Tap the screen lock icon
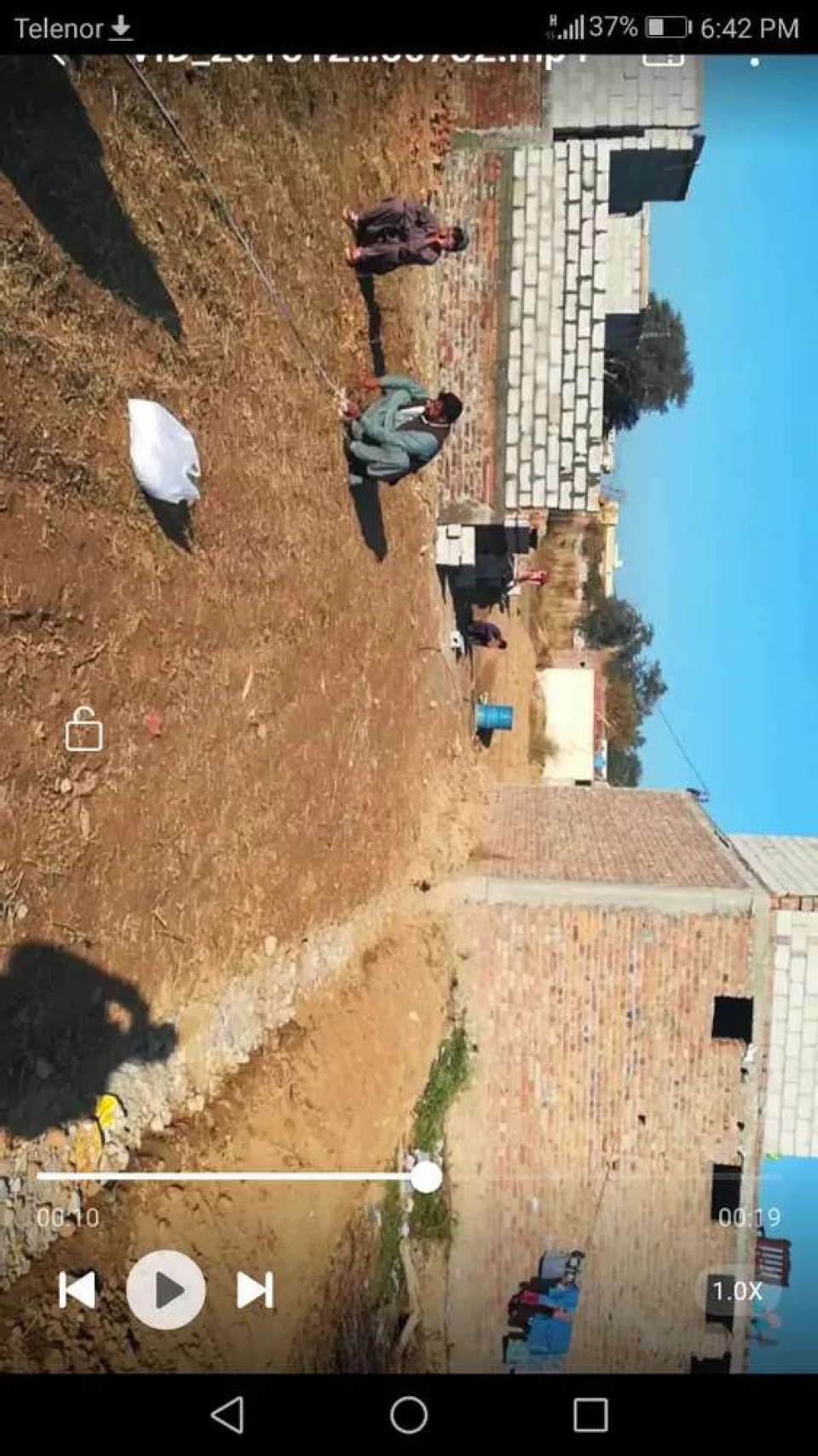Viewport: 818px width, 1456px height. tap(84, 729)
